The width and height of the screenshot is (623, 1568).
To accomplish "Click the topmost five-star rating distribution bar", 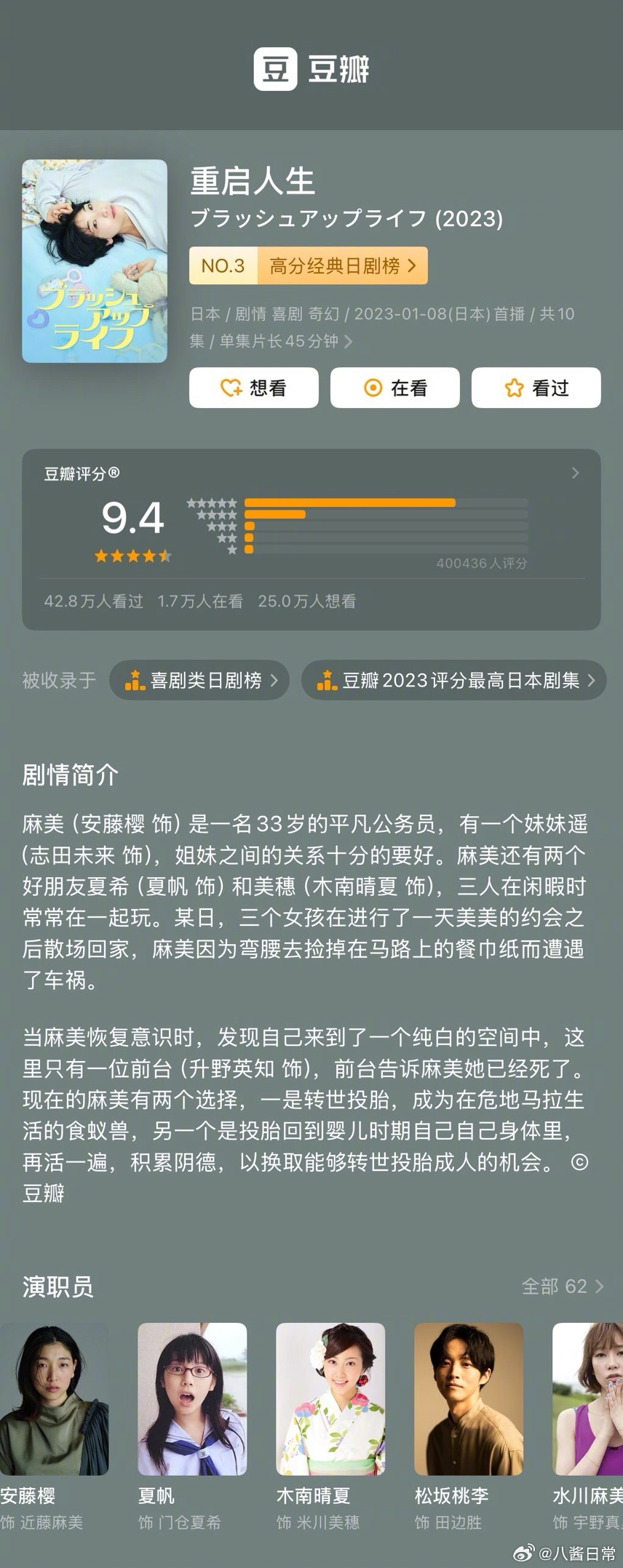I will [x=349, y=503].
